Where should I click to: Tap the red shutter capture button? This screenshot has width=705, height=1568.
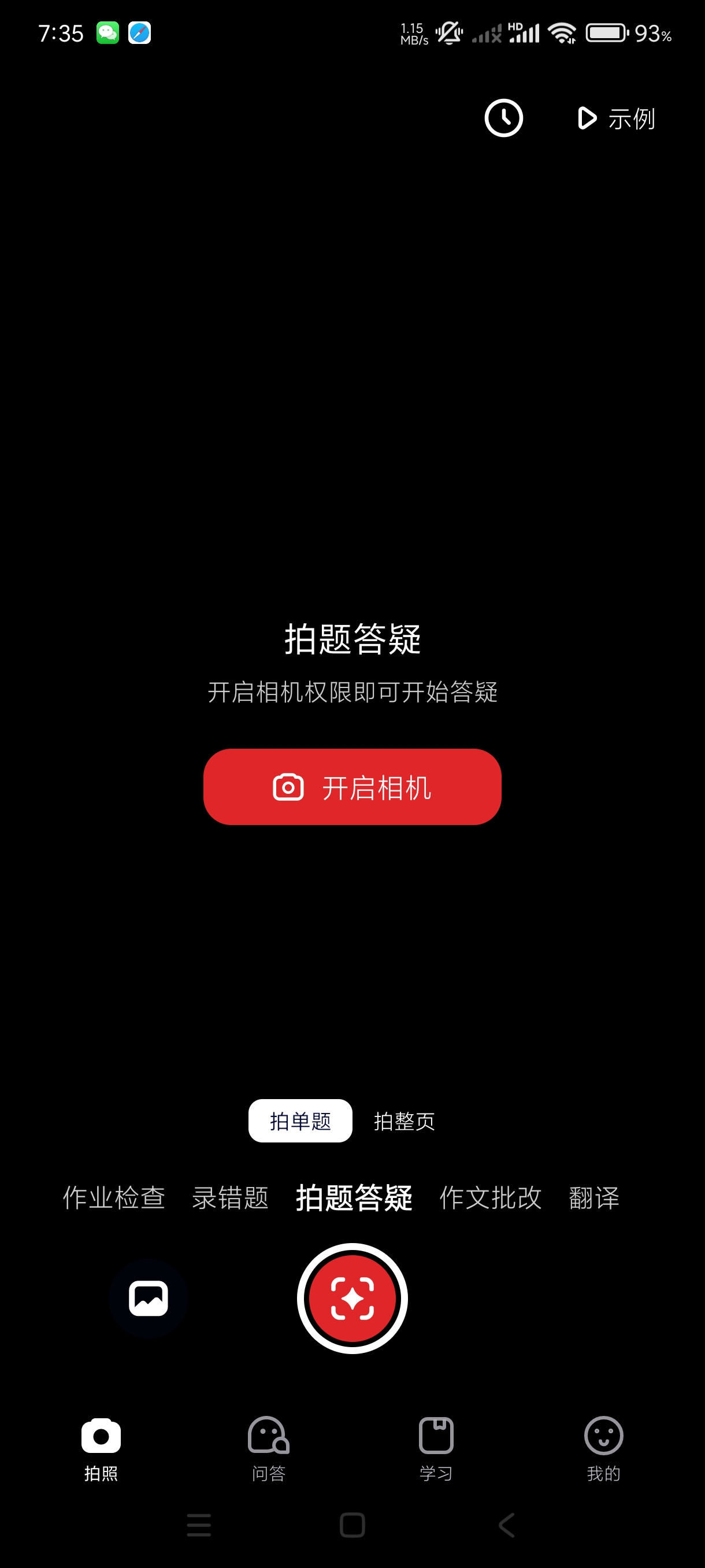point(352,1299)
